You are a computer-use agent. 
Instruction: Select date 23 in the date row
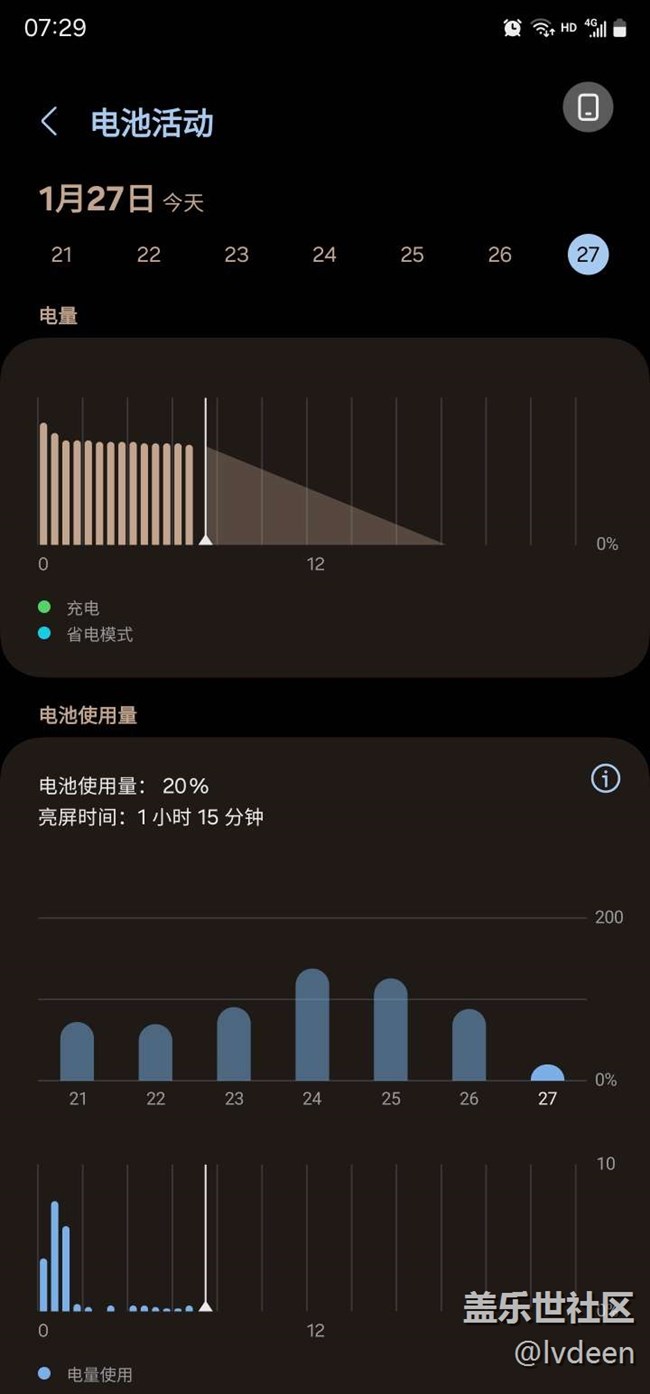pyautogui.click(x=237, y=254)
